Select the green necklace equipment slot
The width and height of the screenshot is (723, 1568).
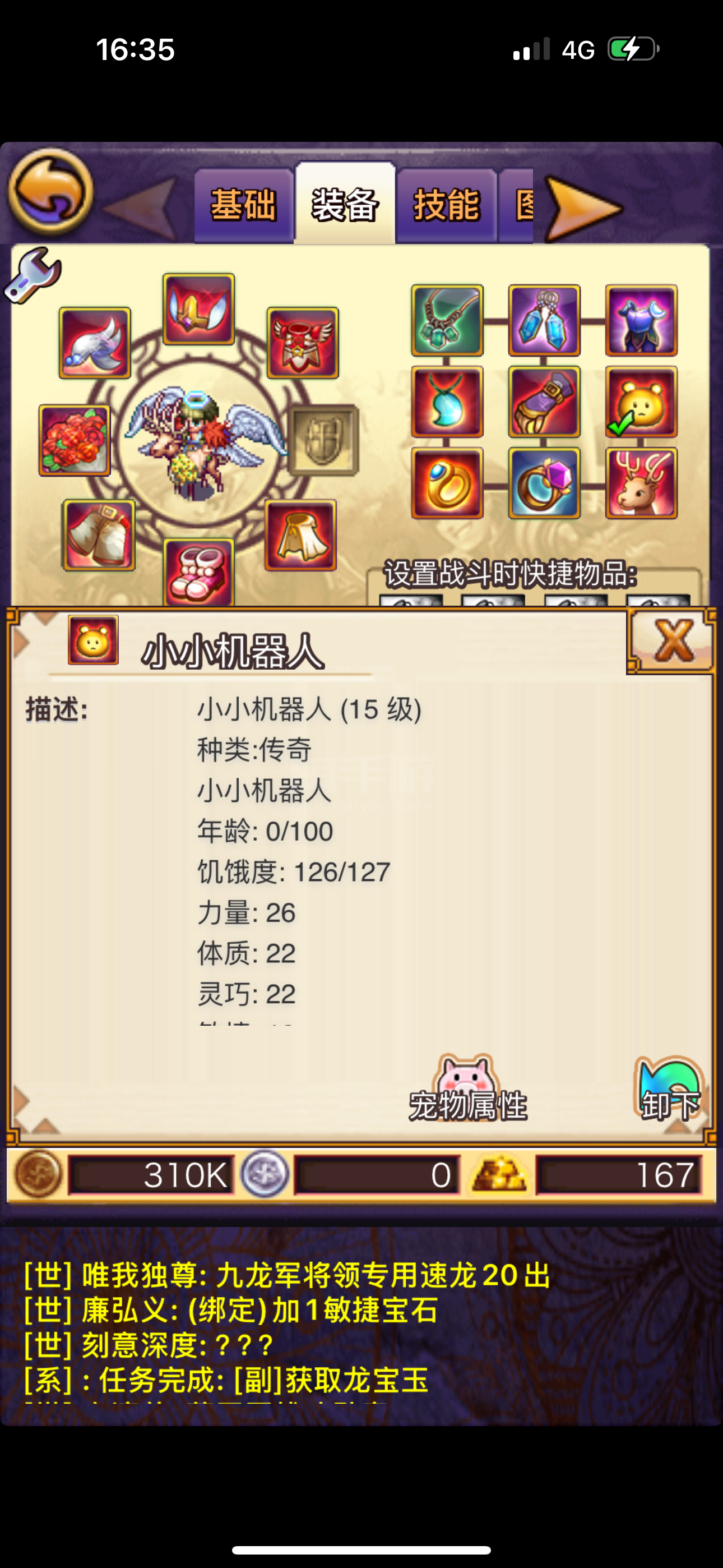(x=447, y=320)
